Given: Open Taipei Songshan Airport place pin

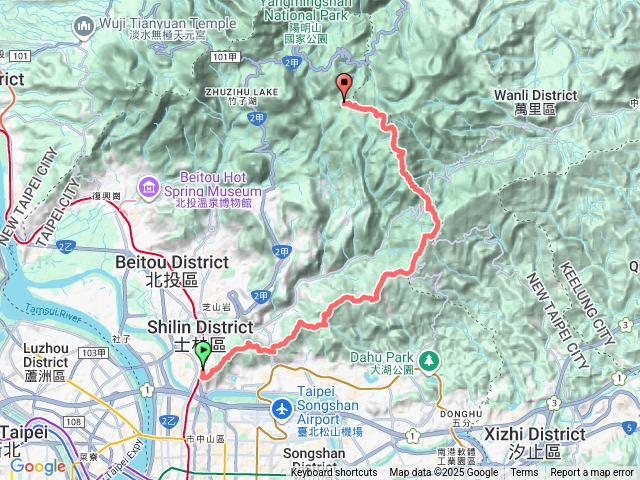Looking at the screenshot, I should (x=284, y=409).
